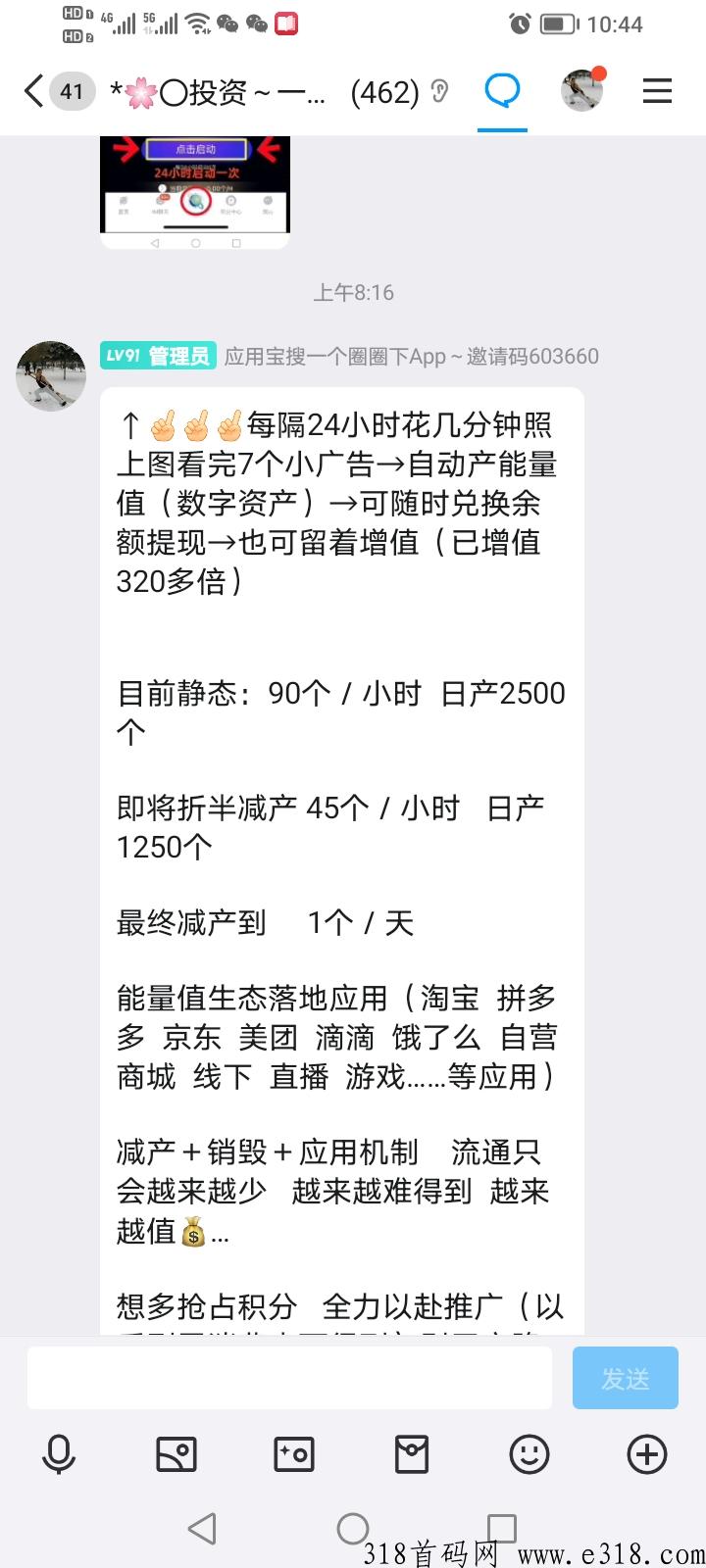Open the profile avatar in the top bar
Image resolution: width=706 pixels, height=1568 pixels.
(x=581, y=91)
